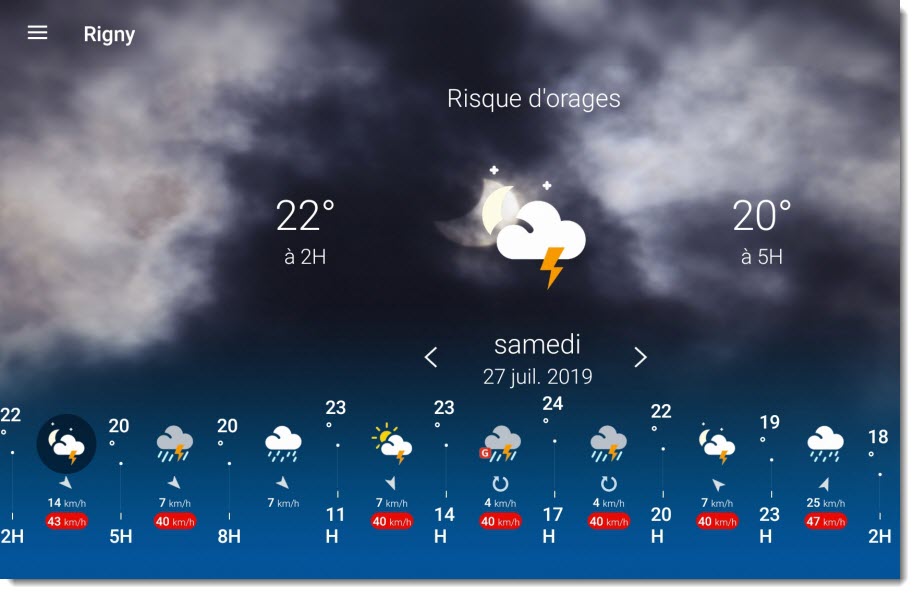Go to the previous day
Screen dimensions: 915x594
pos(431,357)
